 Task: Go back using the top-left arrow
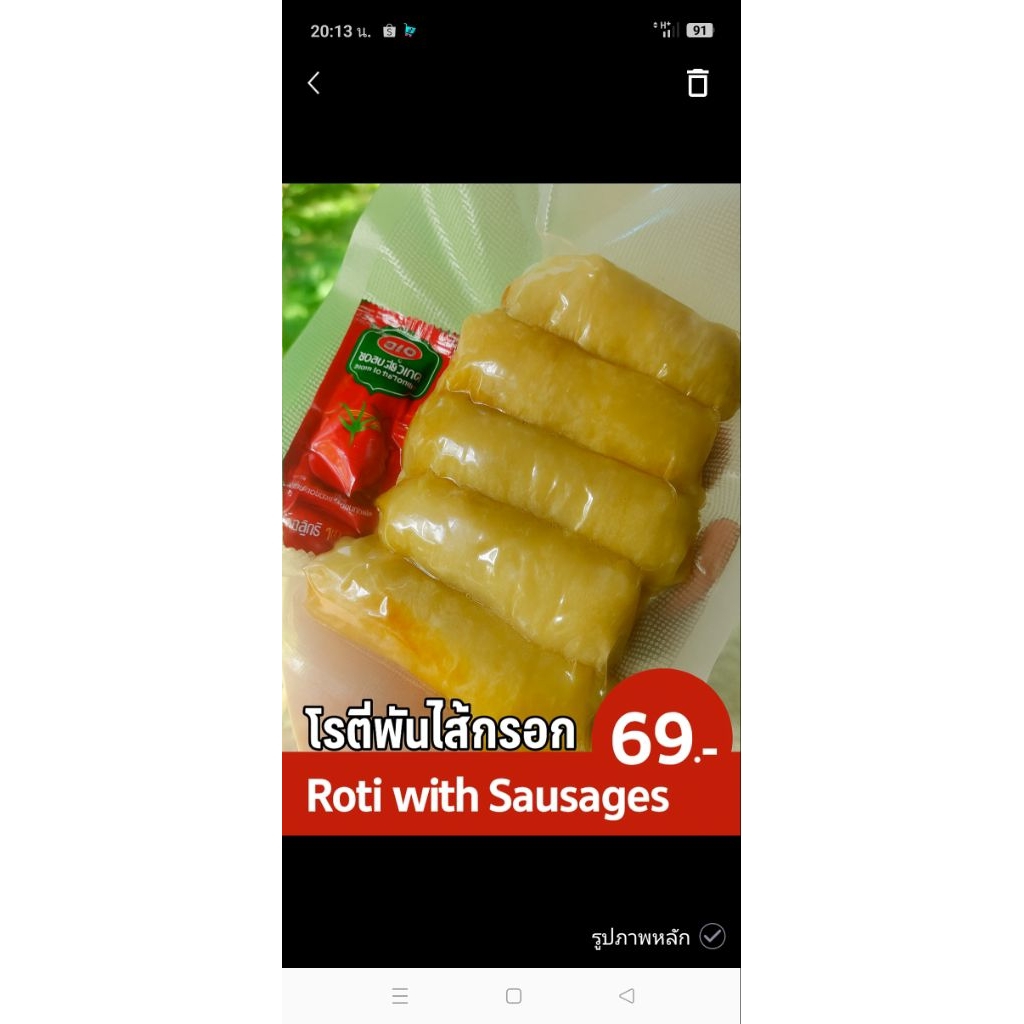[x=313, y=83]
